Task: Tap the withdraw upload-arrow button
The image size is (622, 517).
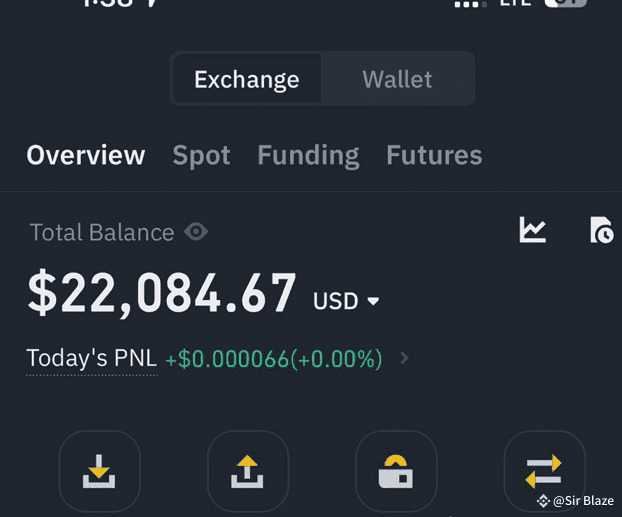Action: (x=247, y=471)
